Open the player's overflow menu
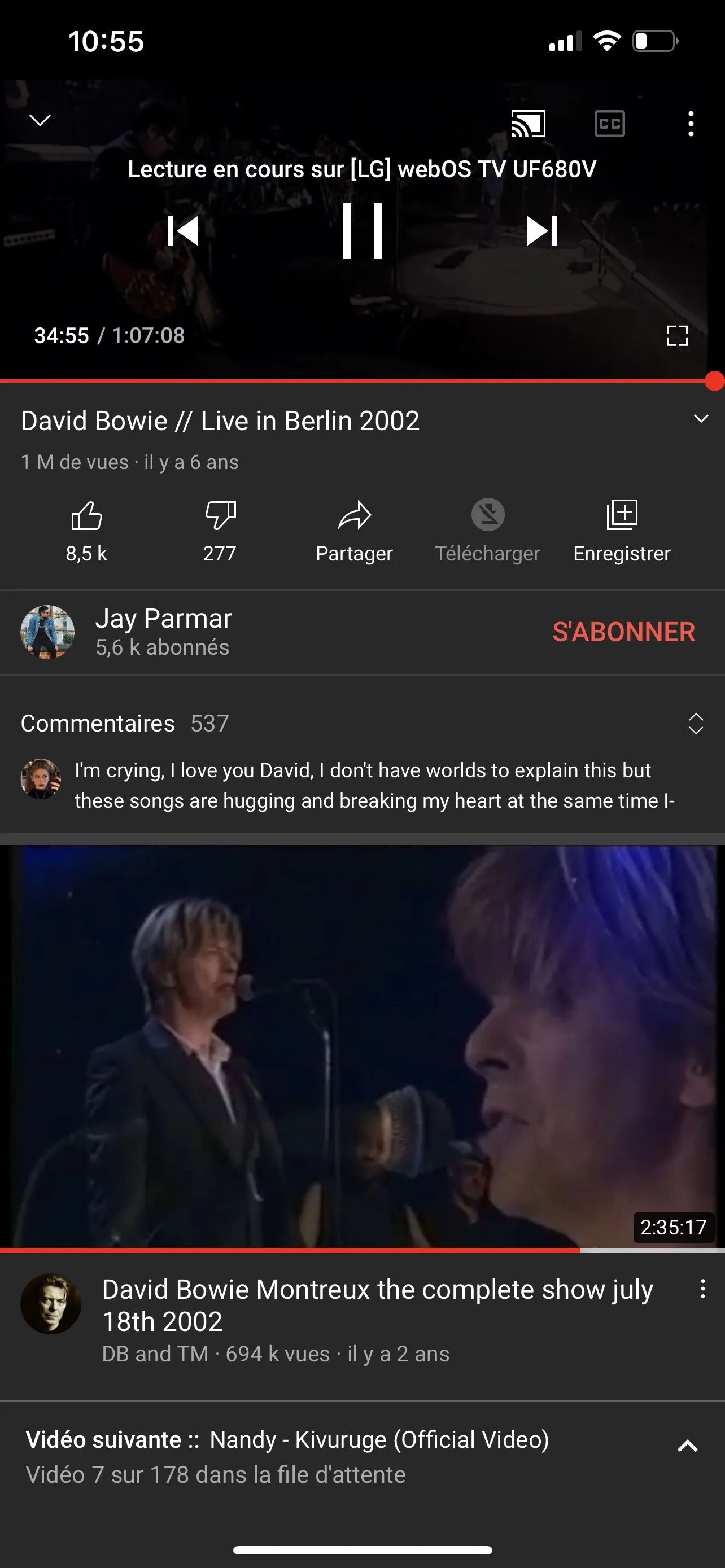The image size is (725, 1568). coord(691,124)
